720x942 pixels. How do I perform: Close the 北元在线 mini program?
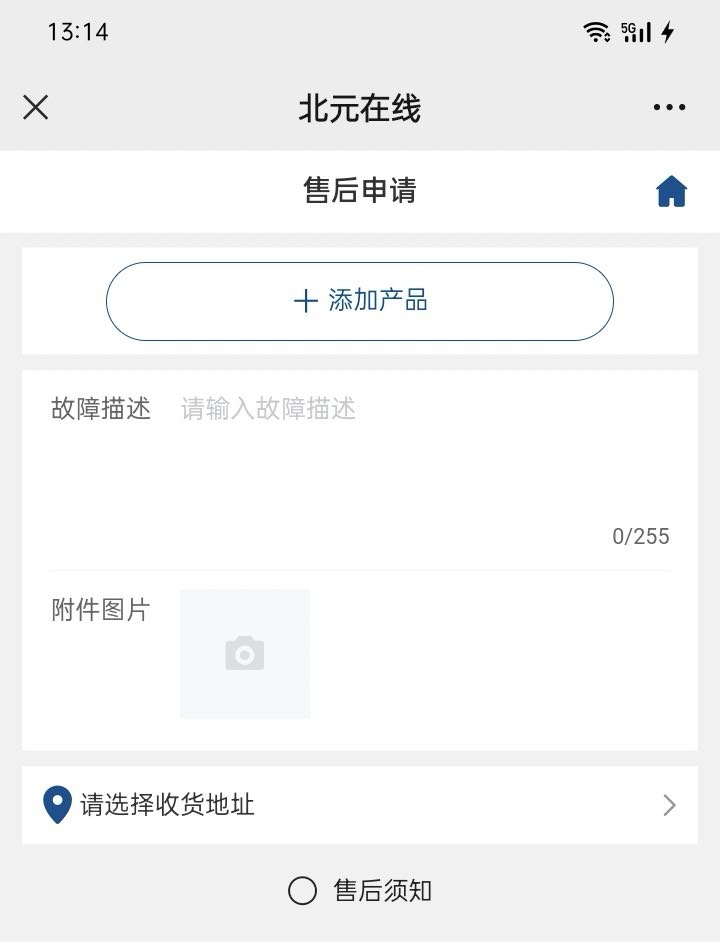tap(36, 107)
